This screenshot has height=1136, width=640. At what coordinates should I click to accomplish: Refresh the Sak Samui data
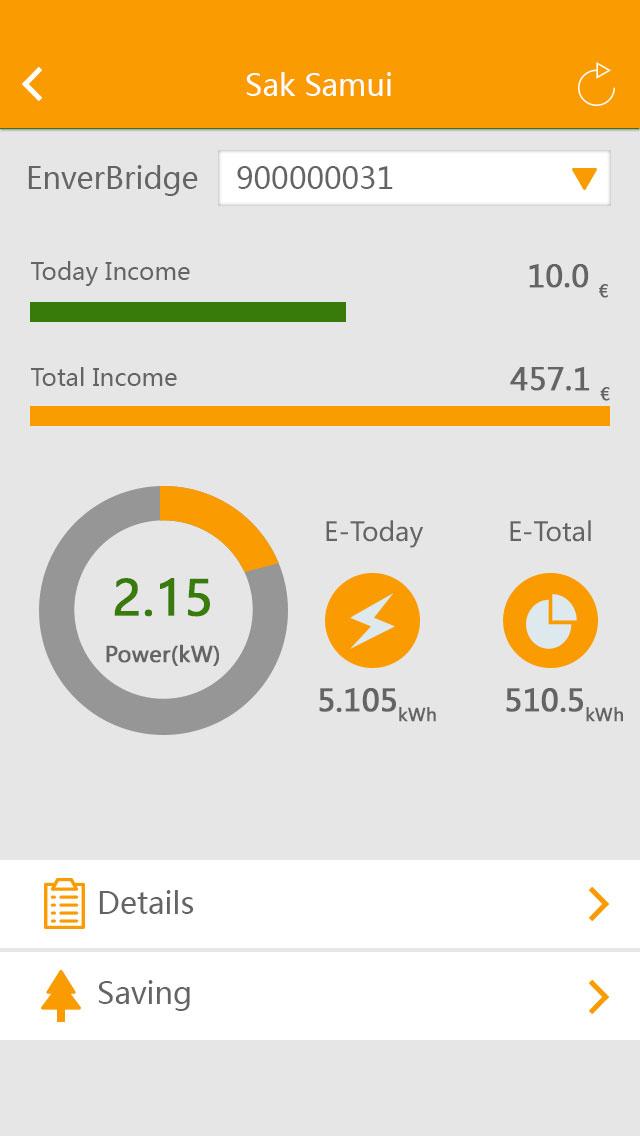596,85
